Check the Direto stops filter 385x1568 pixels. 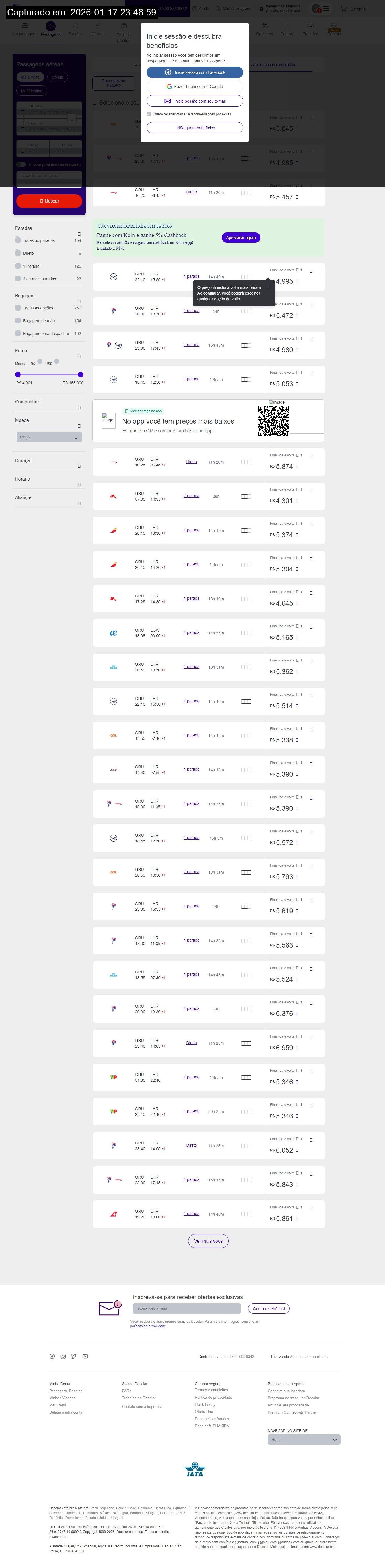coord(18,253)
